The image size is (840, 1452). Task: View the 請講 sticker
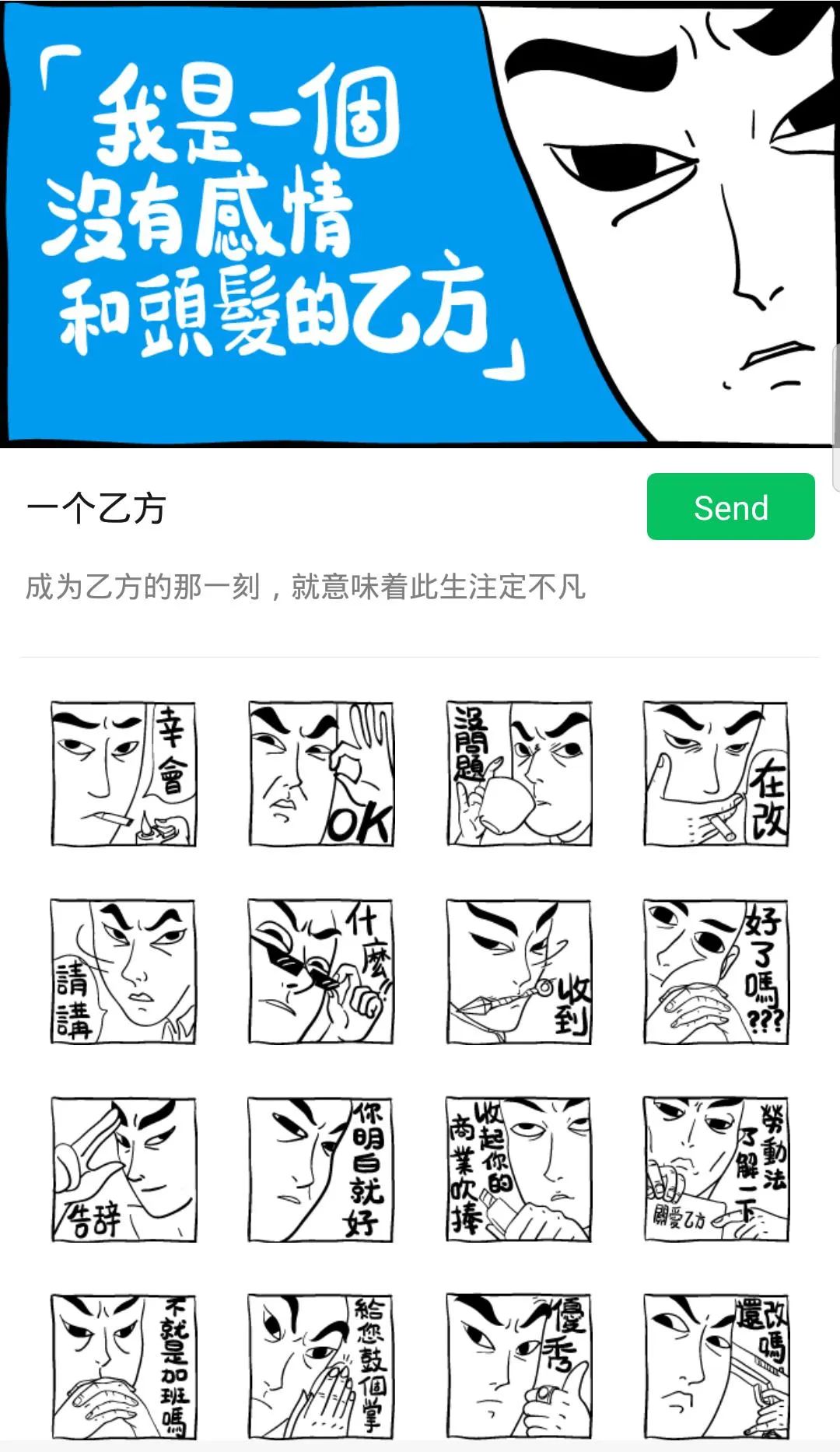pos(124,971)
